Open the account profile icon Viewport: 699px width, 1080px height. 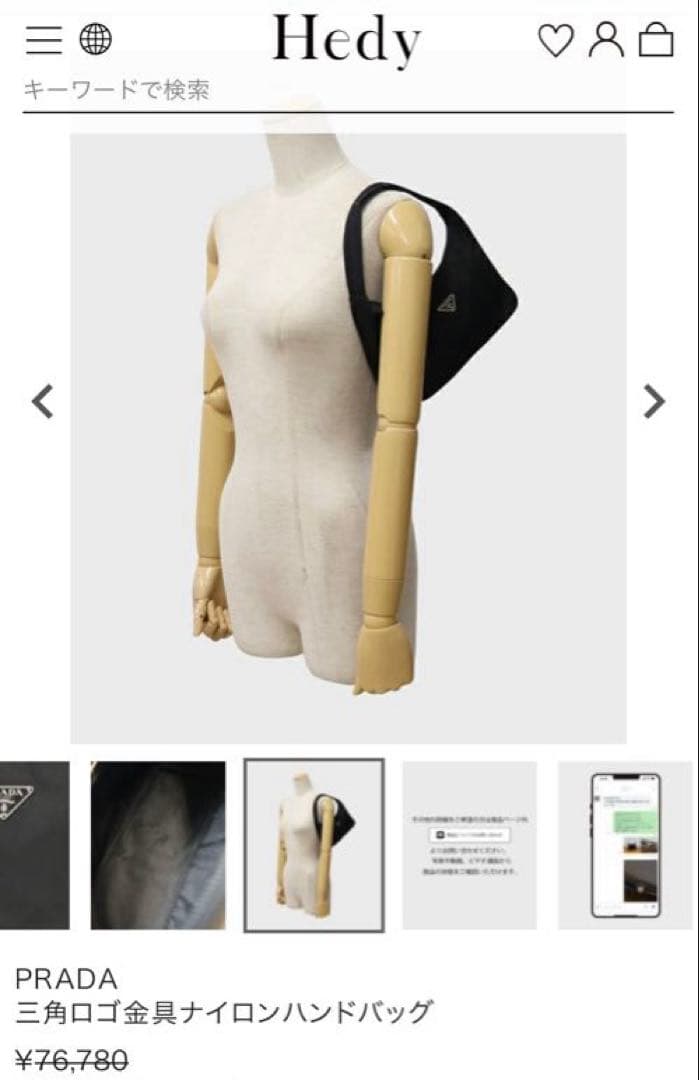(x=606, y=39)
